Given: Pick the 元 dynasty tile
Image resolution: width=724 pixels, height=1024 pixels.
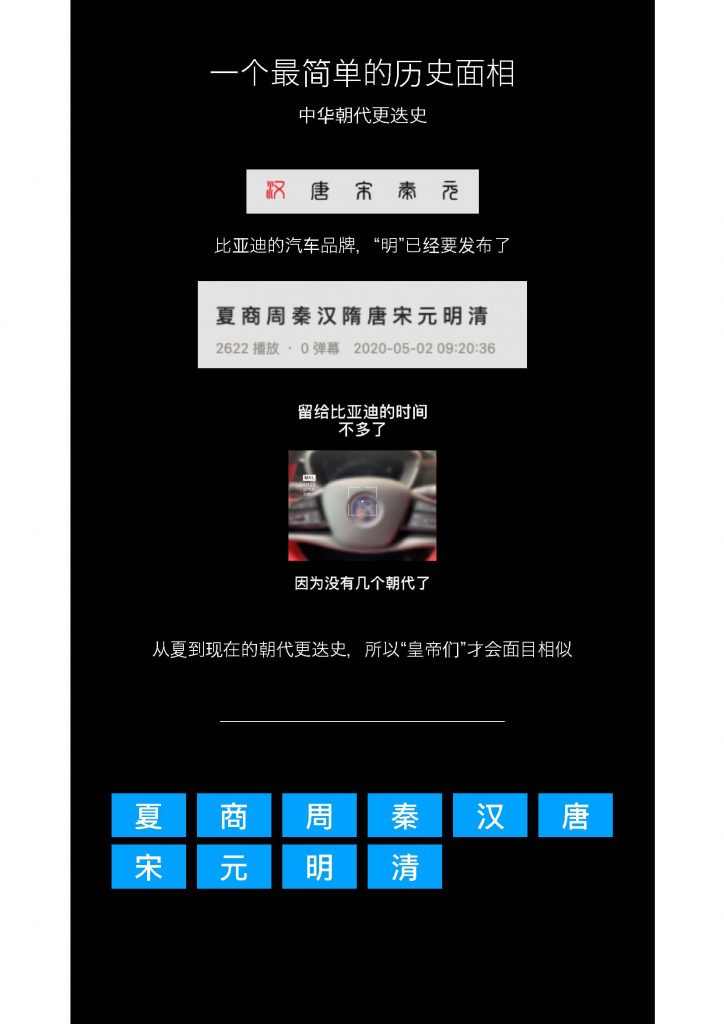Looking at the screenshot, I should (234, 867).
